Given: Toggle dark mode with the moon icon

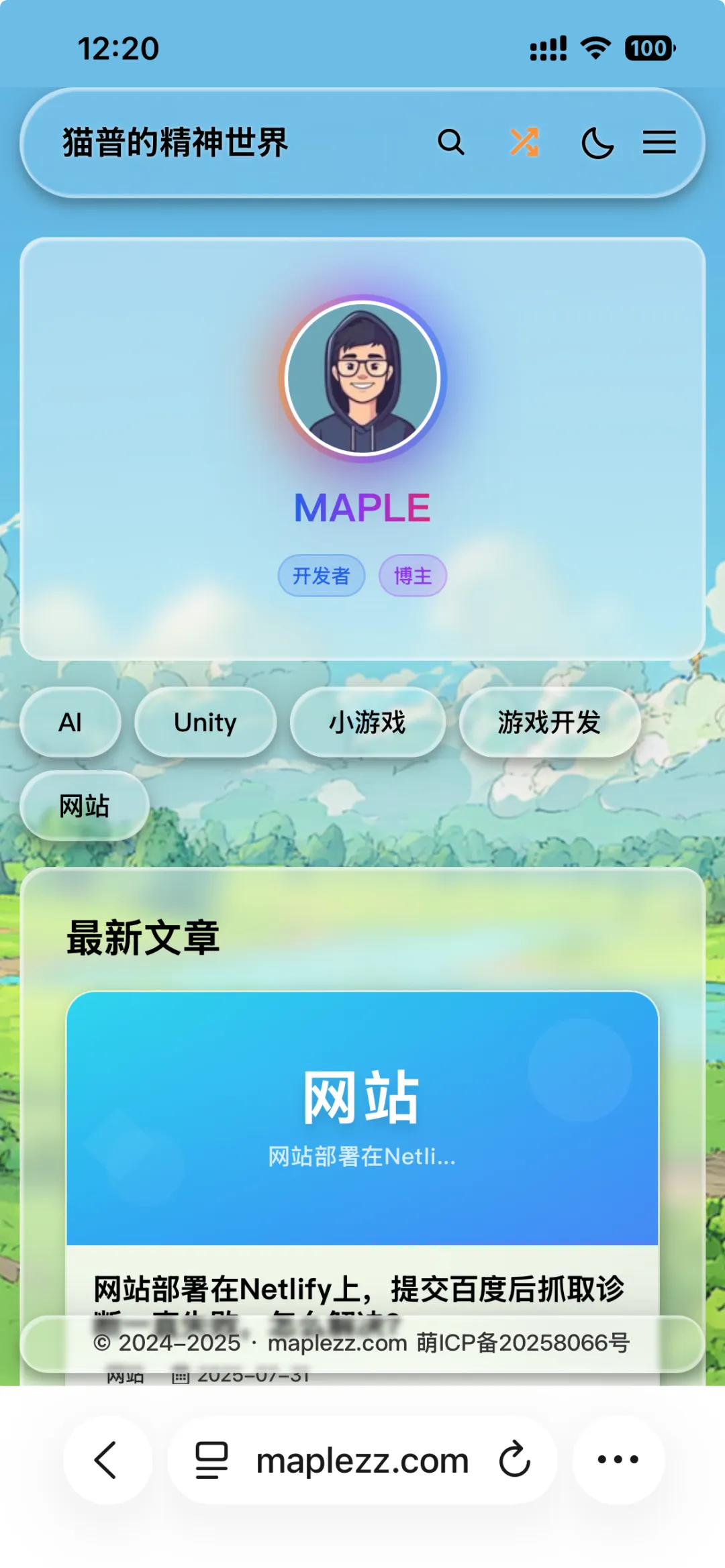Looking at the screenshot, I should (597, 143).
